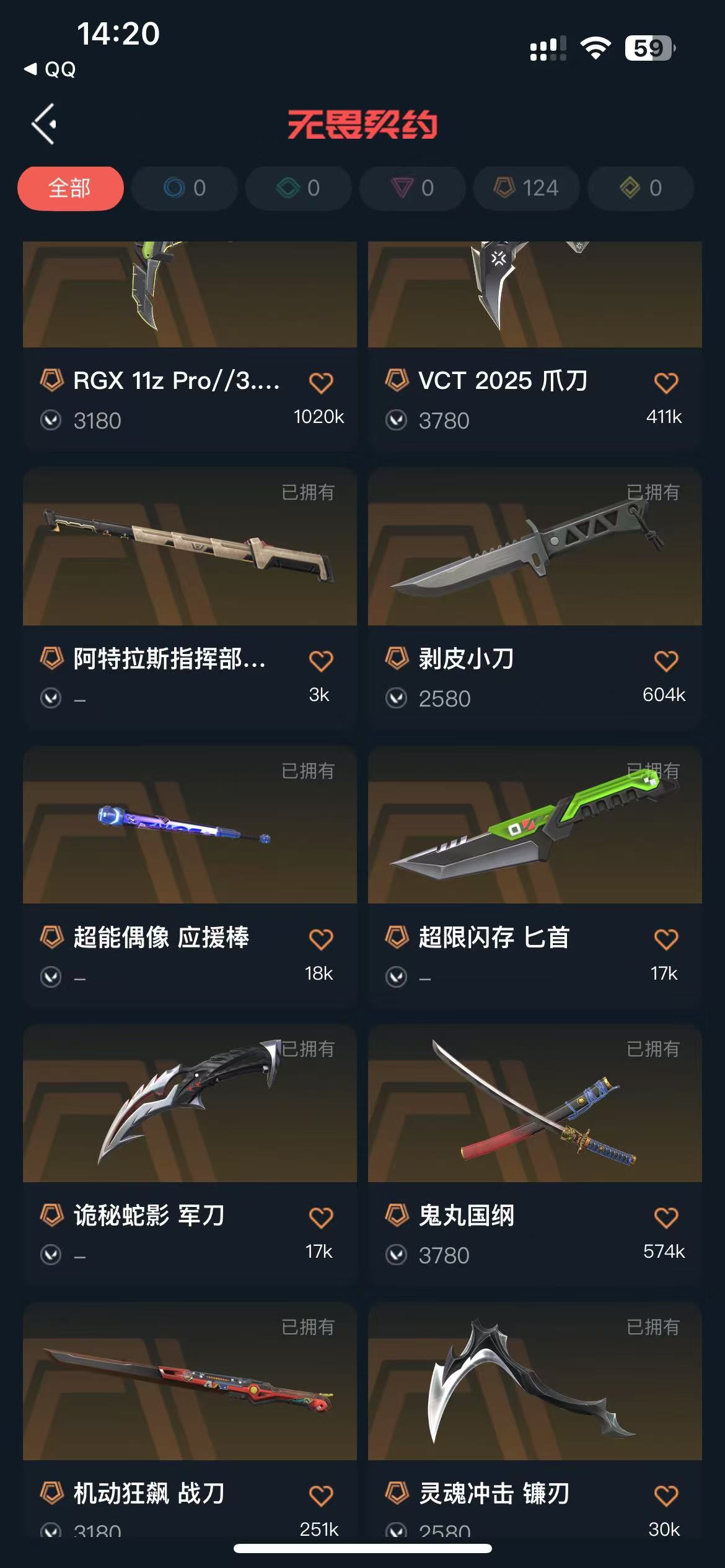
Task: Select the yellow diamond tier filter
Action: click(640, 188)
